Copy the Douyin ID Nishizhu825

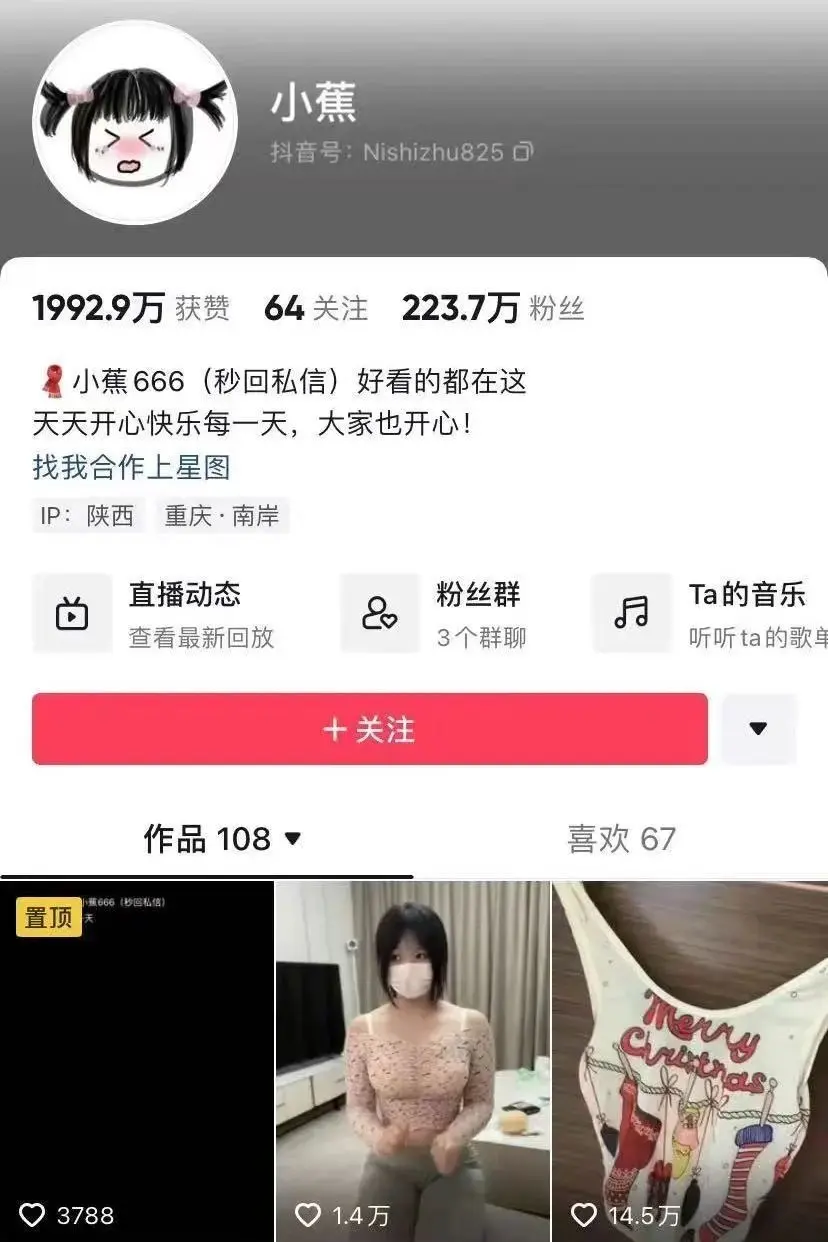coord(523,152)
